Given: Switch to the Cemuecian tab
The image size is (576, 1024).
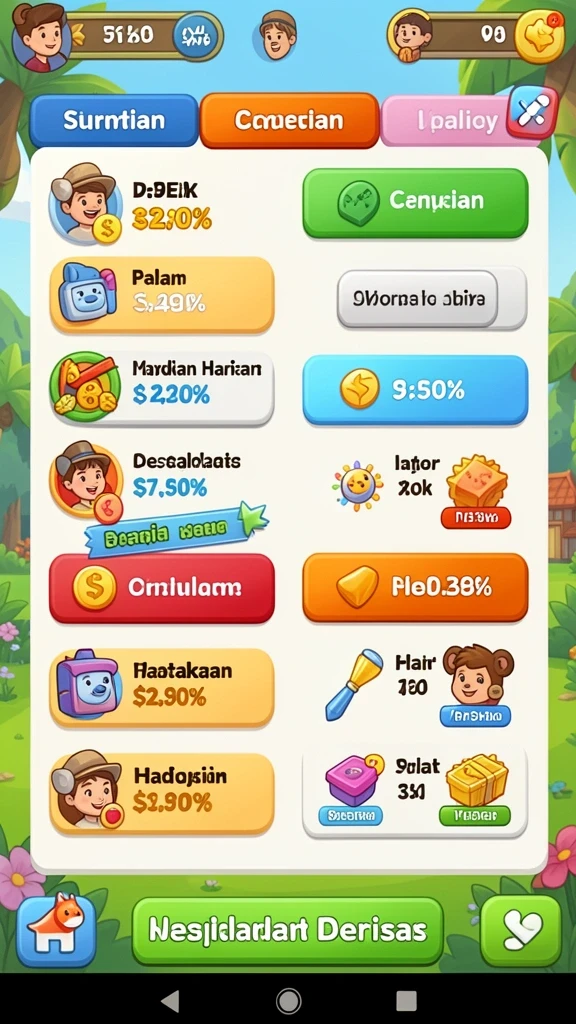Looking at the screenshot, I should click(289, 121).
